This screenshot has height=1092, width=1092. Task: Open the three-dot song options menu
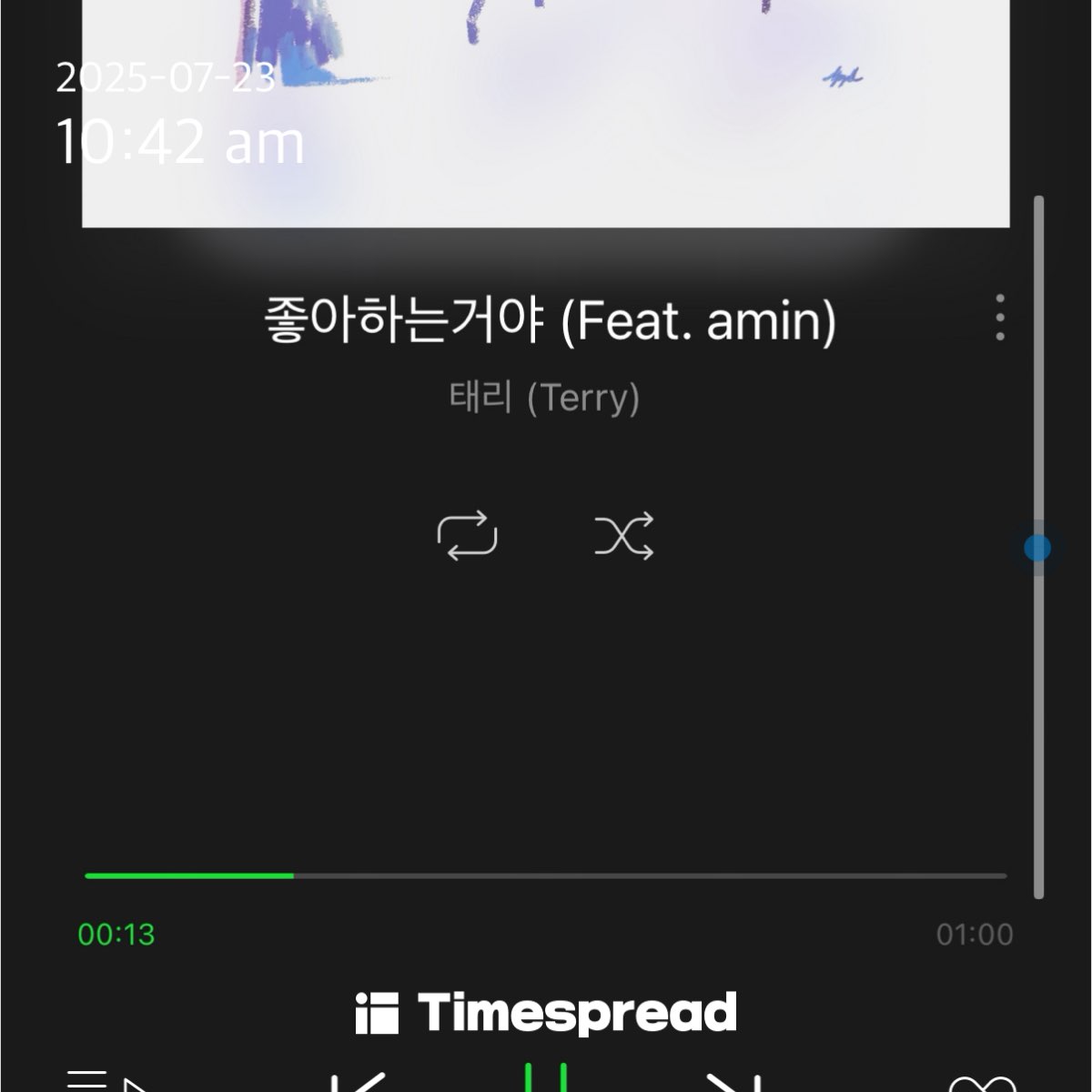1000,318
